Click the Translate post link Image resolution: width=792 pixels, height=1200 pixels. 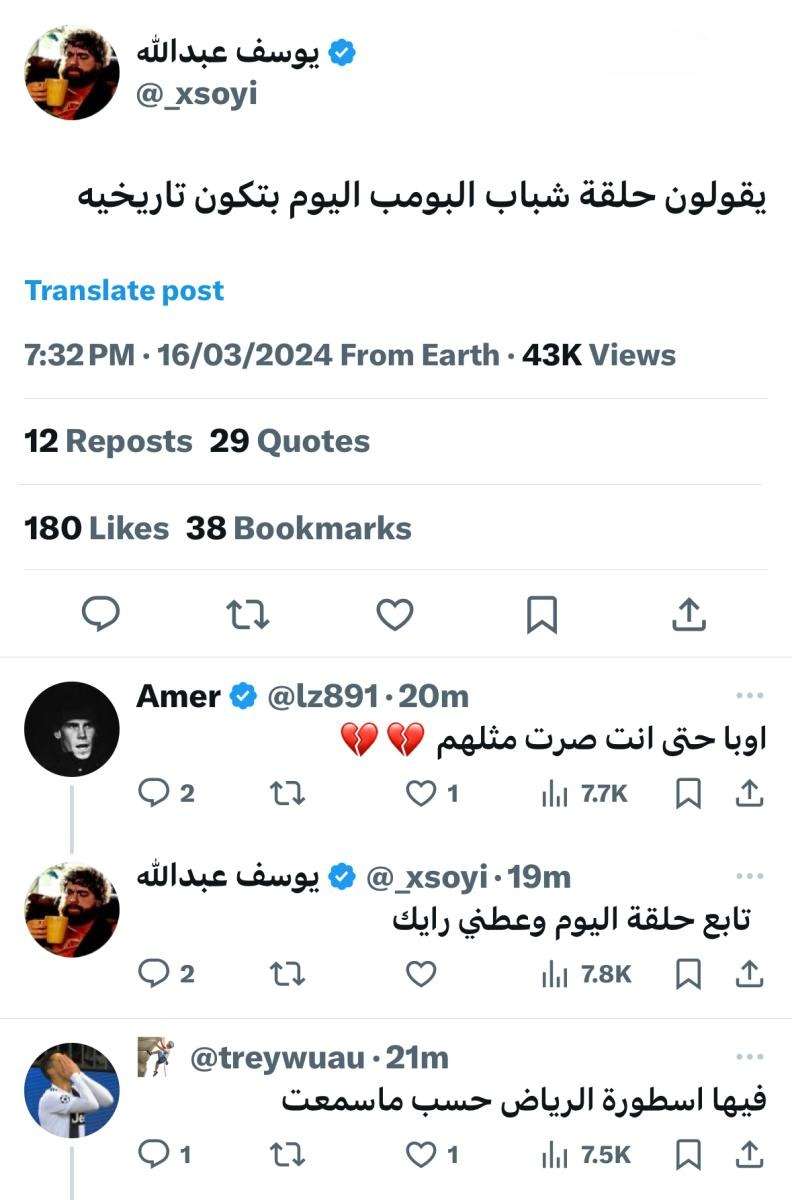[x=124, y=291]
